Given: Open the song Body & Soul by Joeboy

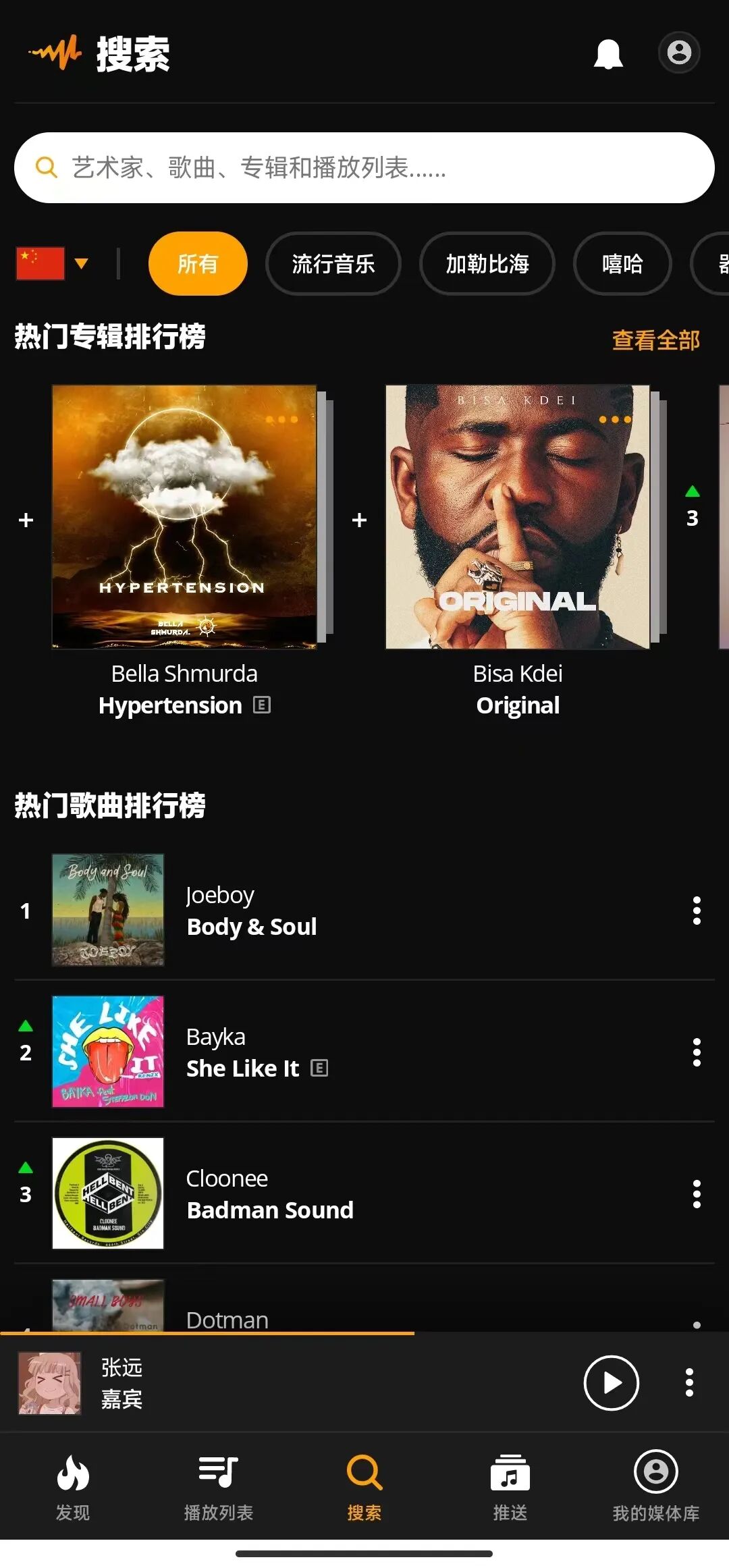Looking at the screenshot, I should [x=251, y=911].
